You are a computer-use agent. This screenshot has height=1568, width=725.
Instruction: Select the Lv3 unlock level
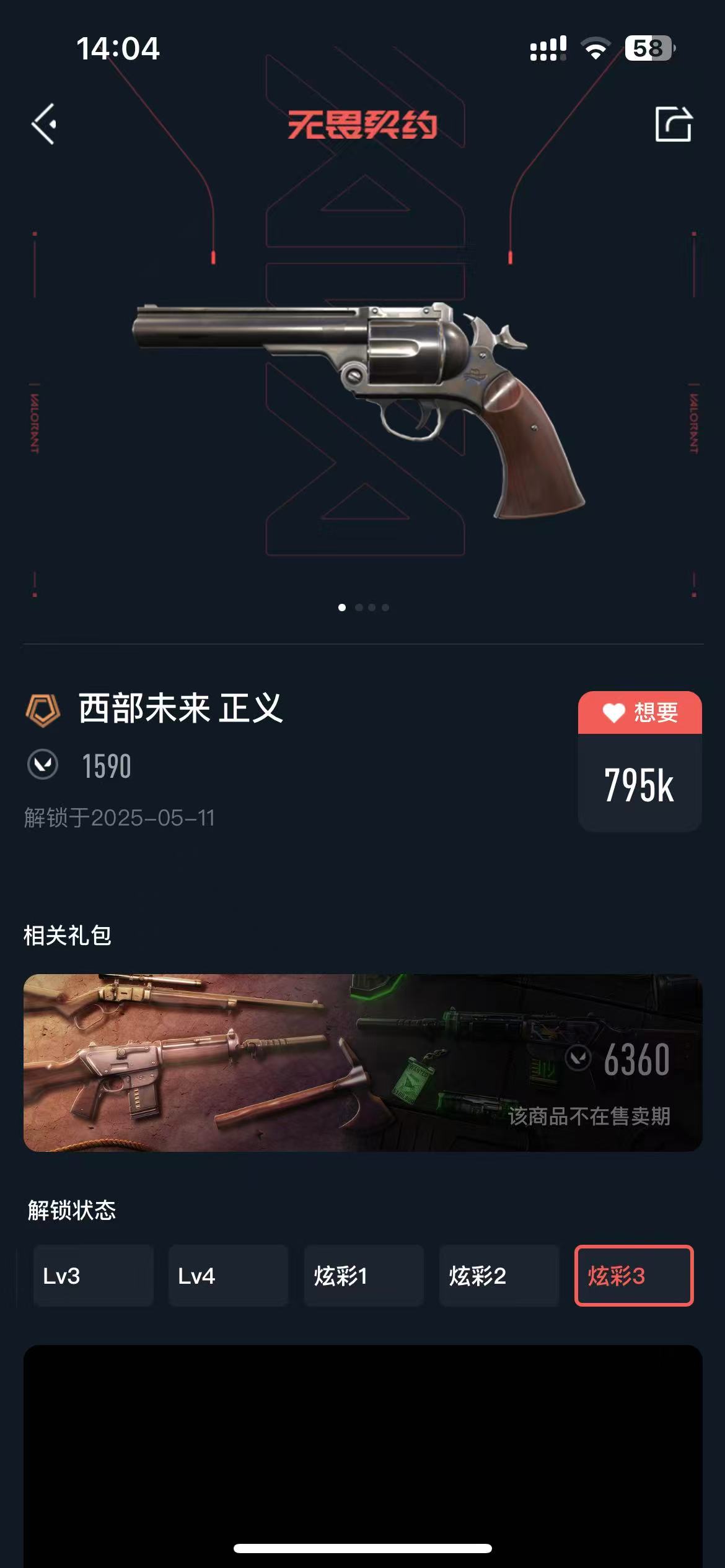point(93,1276)
